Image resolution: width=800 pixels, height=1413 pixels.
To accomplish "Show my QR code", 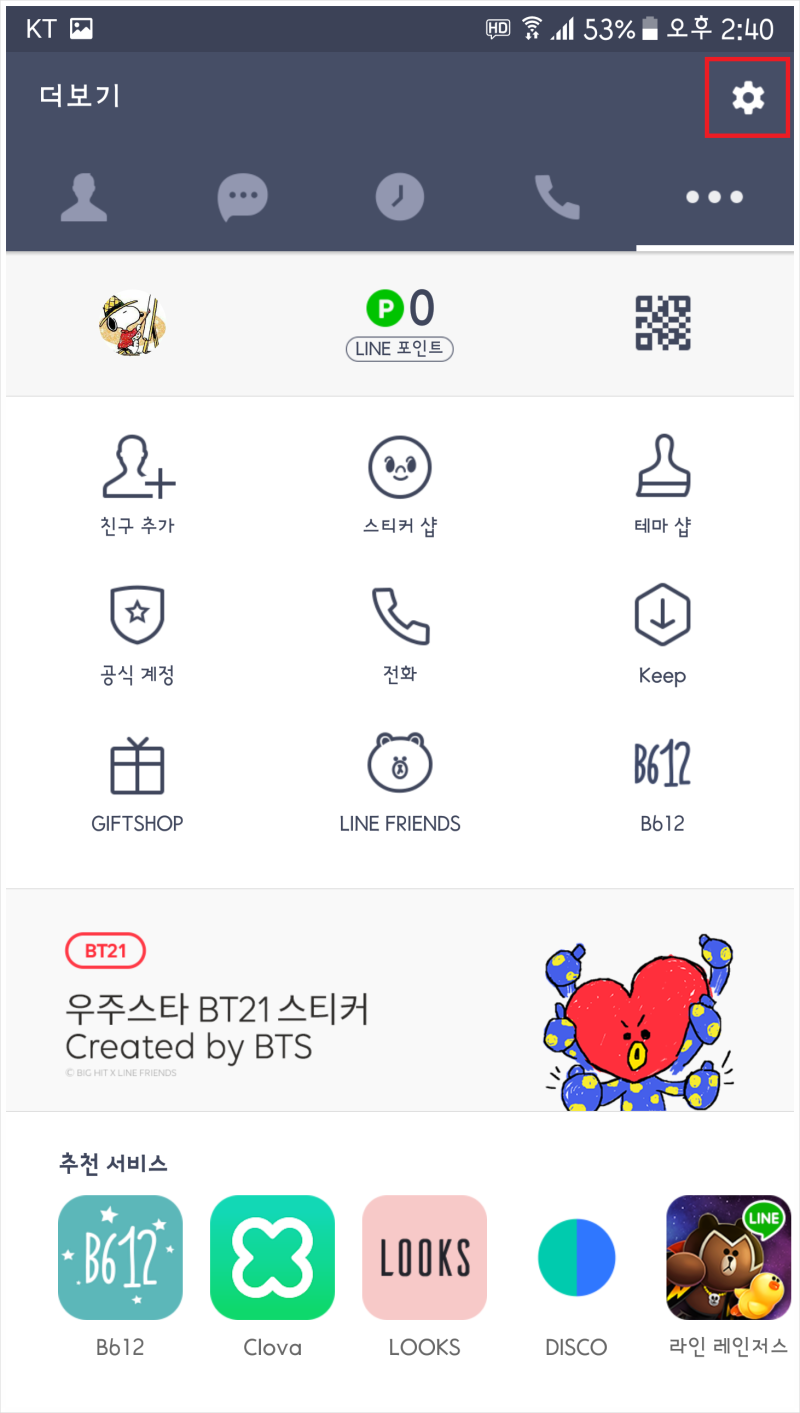I will point(663,324).
